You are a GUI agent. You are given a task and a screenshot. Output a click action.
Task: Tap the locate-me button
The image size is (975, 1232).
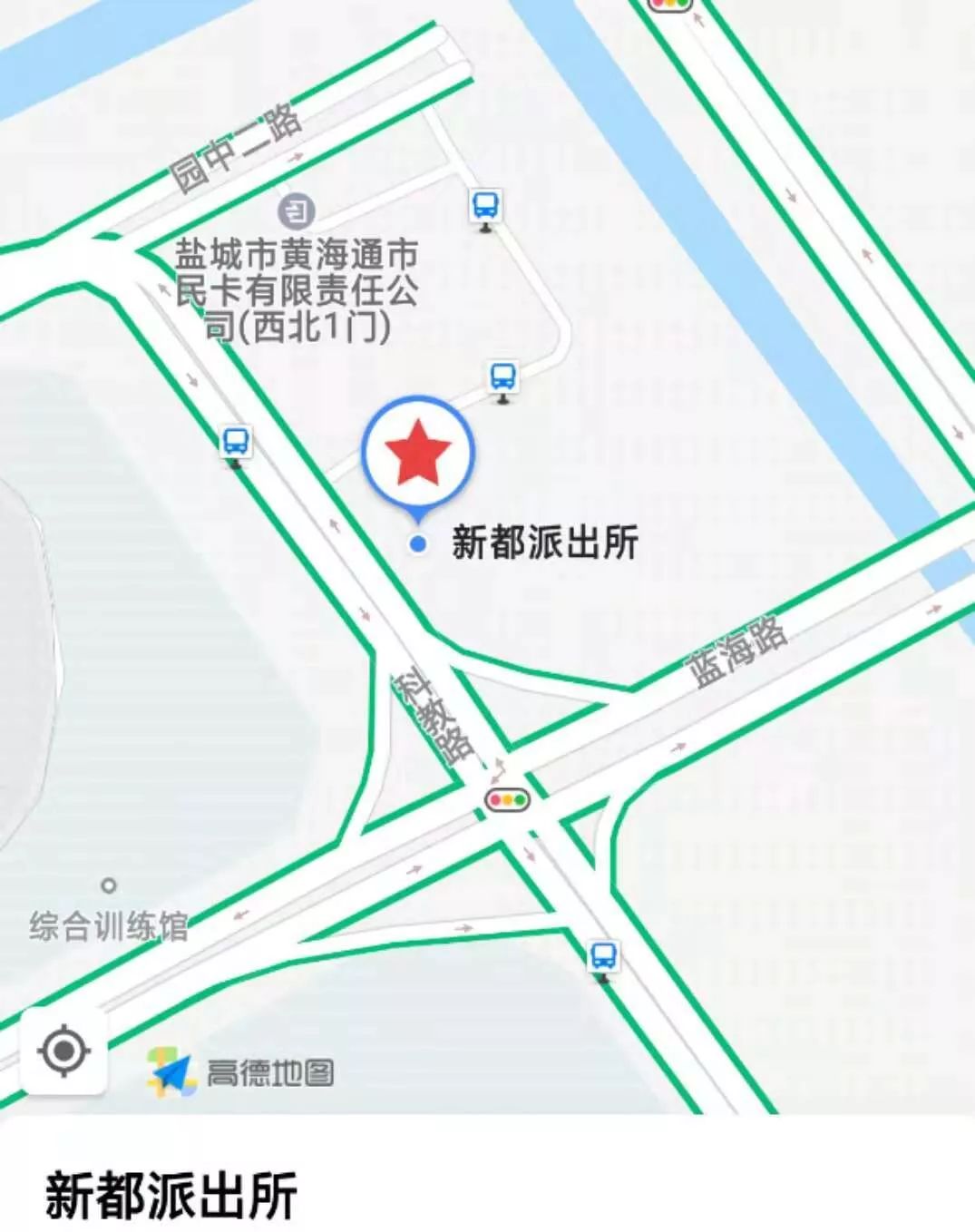pos(63,1051)
